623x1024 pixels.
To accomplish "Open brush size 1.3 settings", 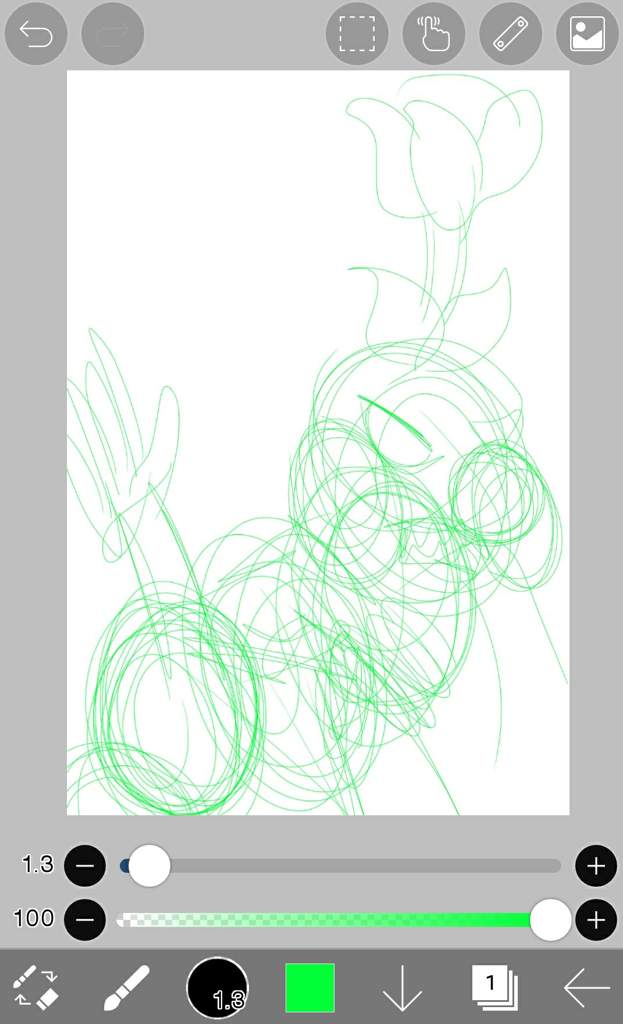I will tap(217, 988).
